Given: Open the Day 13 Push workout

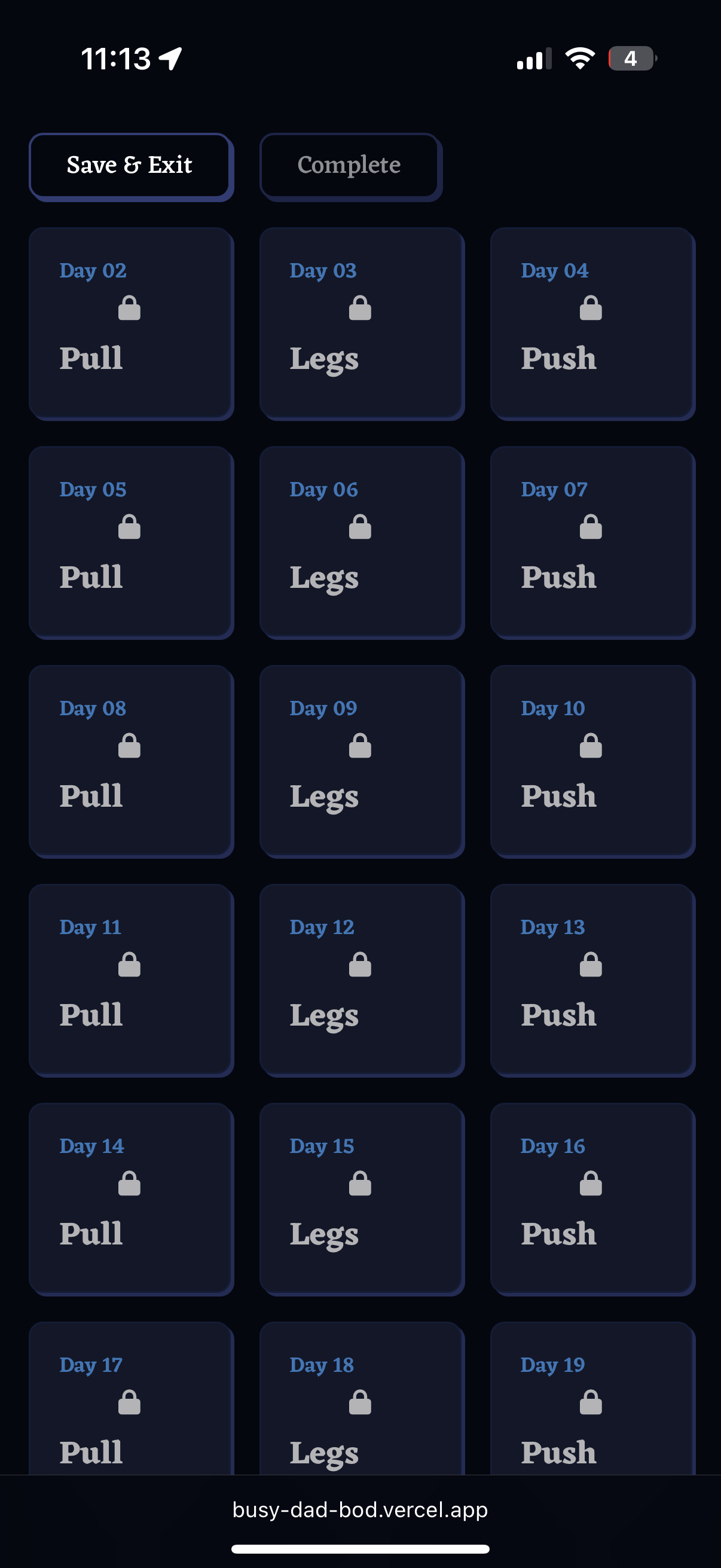Looking at the screenshot, I should coord(592,980).
